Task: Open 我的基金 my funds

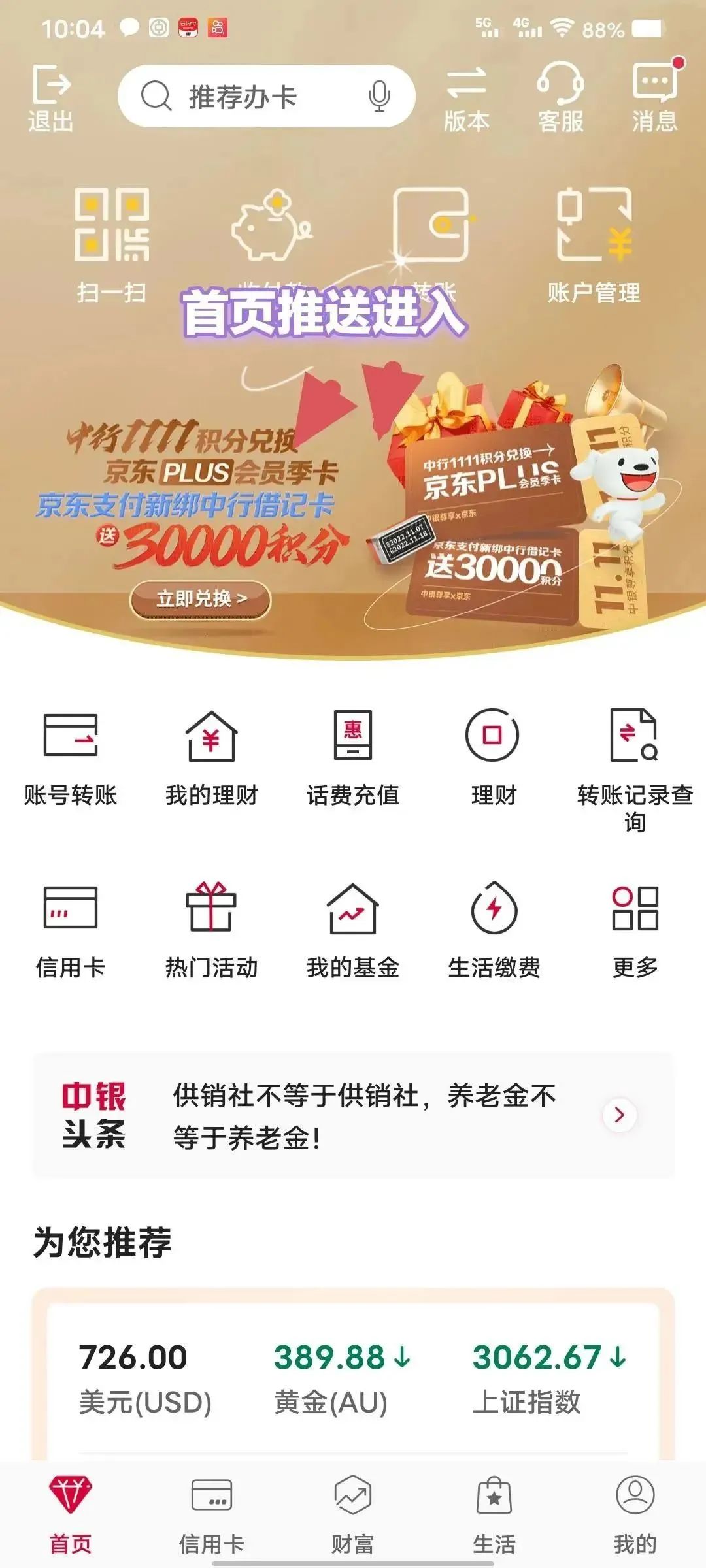Action: [x=353, y=929]
